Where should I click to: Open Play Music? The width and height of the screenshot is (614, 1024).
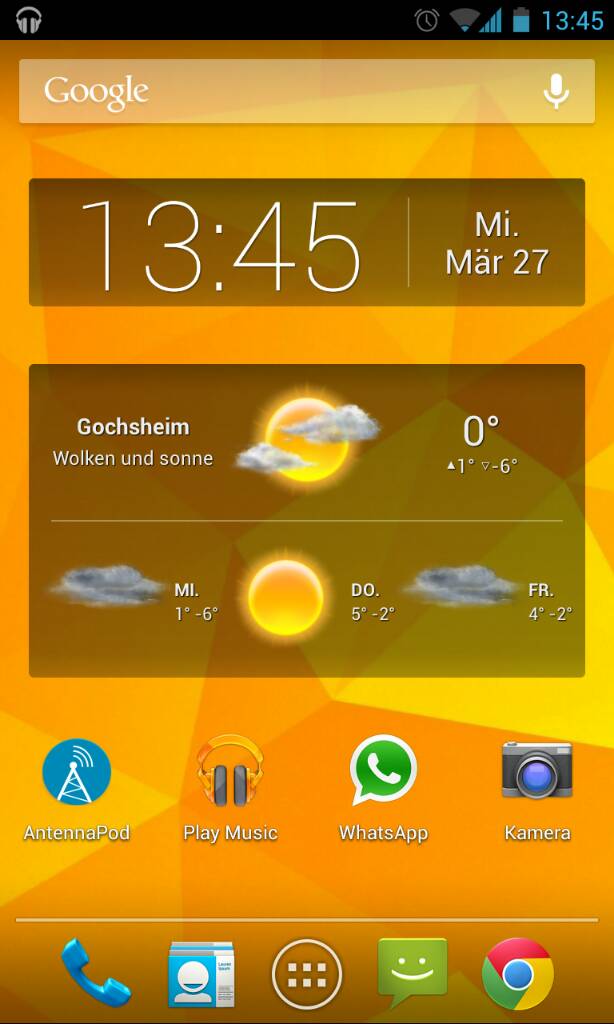pyautogui.click(x=230, y=788)
